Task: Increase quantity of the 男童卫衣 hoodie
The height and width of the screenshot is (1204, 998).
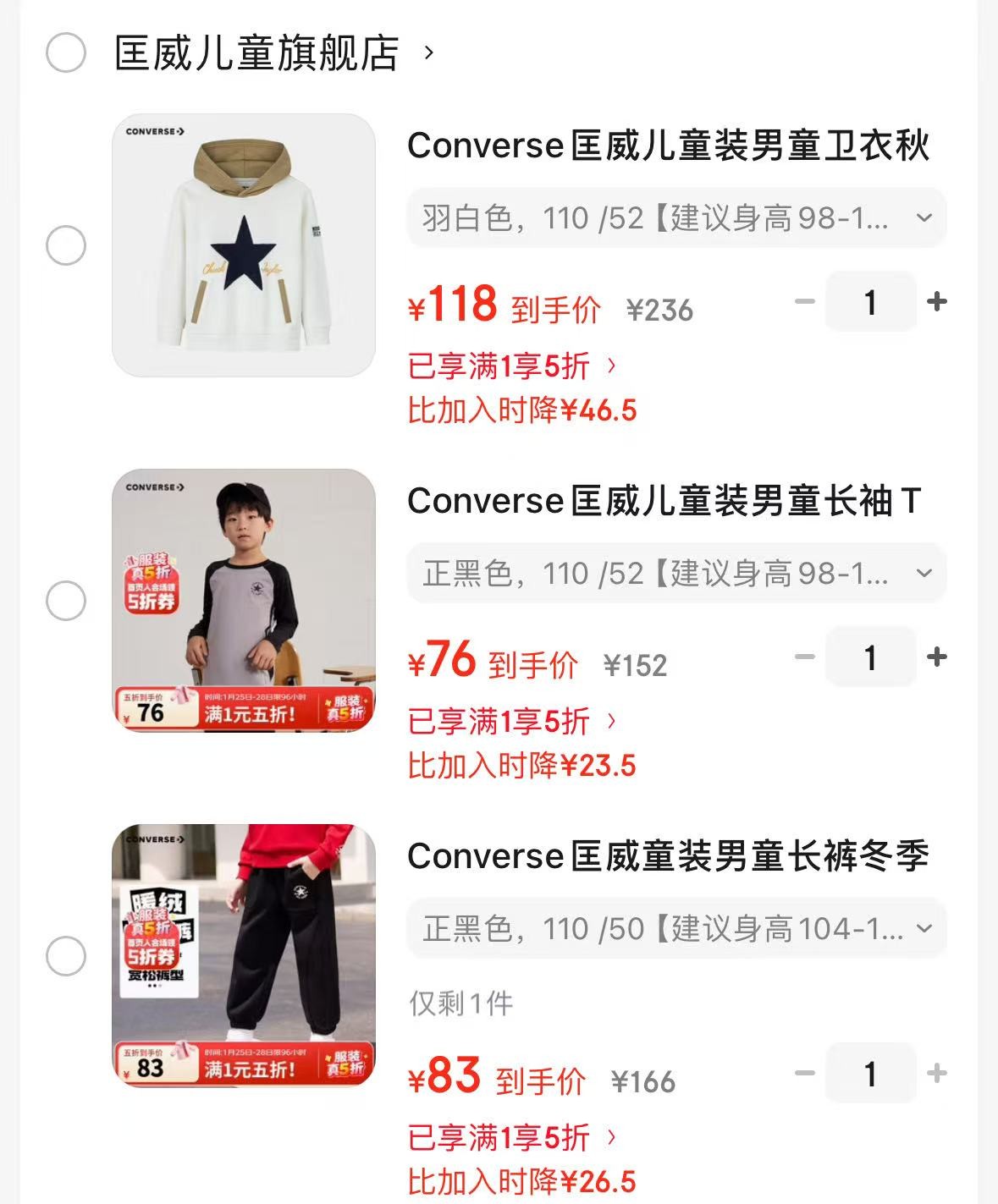Action: pyautogui.click(x=936, y=302)
